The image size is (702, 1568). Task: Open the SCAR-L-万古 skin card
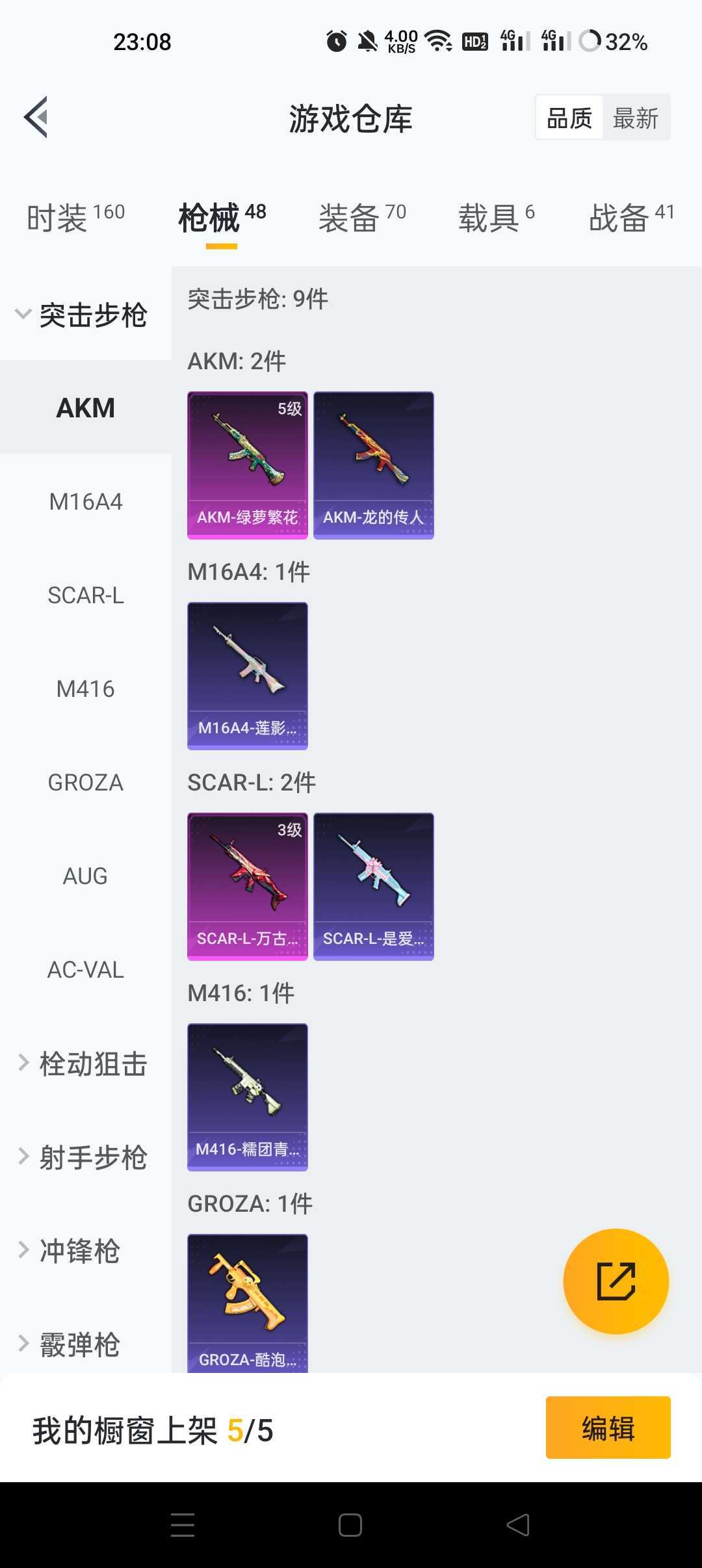[247, 886]
